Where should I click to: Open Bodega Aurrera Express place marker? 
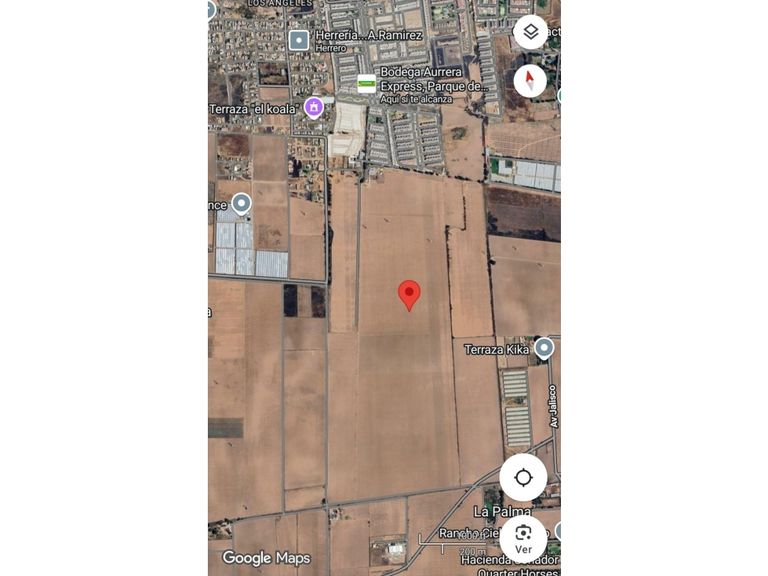tap(367, 84)
